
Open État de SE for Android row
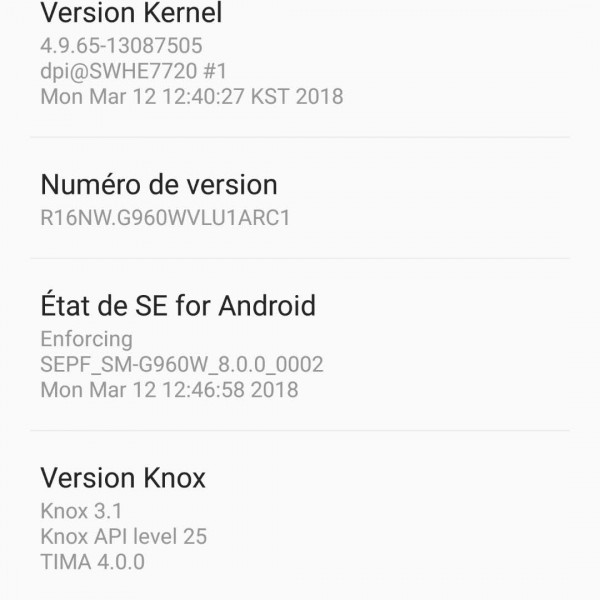[x=300, y=345]
